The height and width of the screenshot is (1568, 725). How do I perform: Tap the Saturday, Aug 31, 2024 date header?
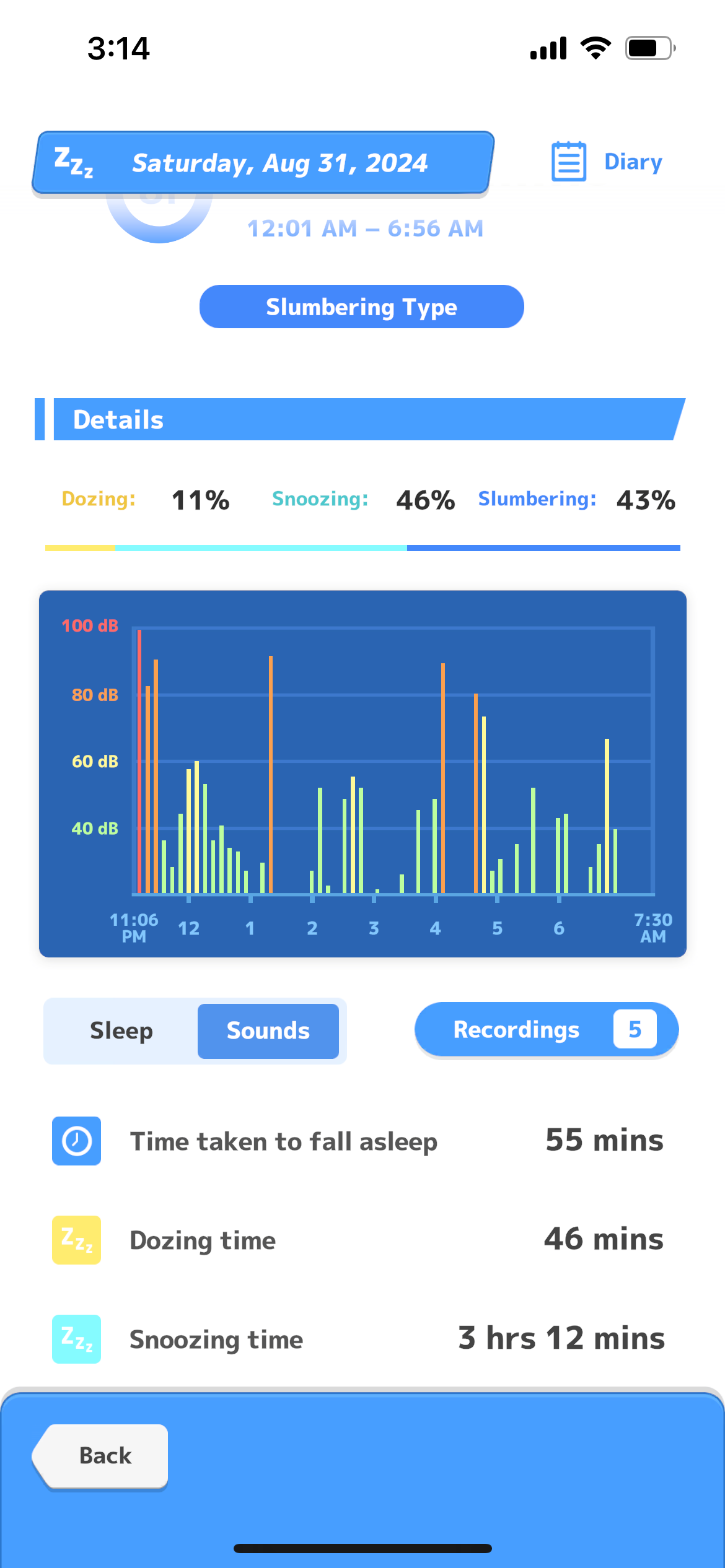tap(263, 163)
